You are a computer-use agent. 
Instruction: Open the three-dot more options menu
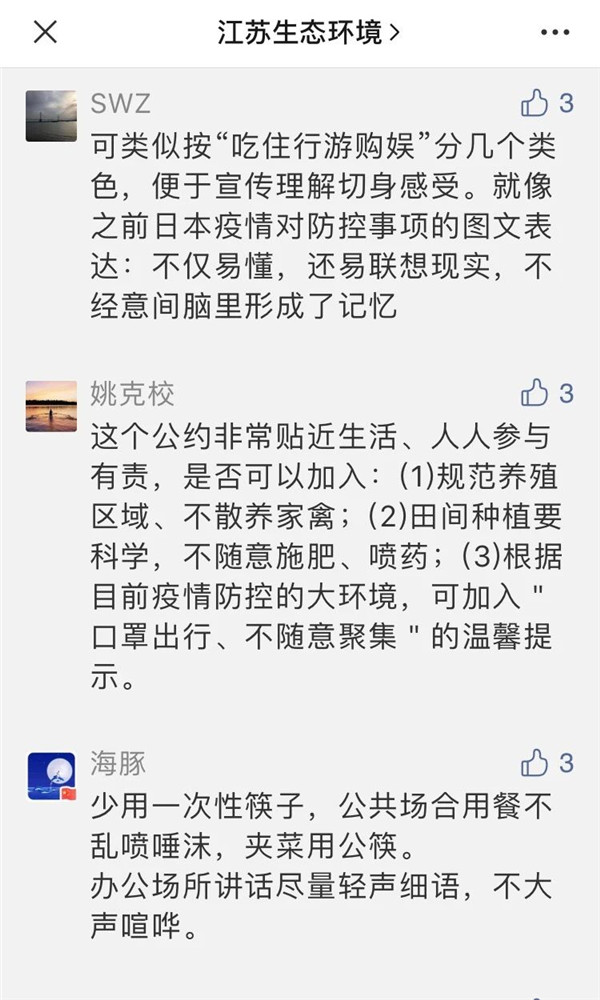pos(554,33)
